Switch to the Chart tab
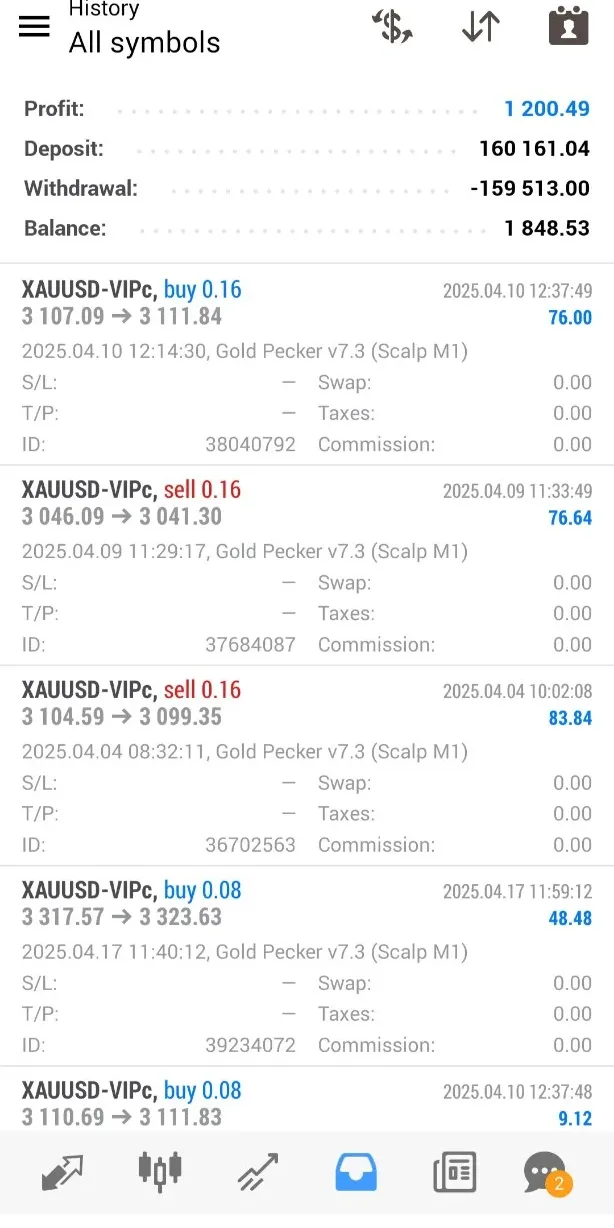The width and height of the screenshot is (614, 1228). point(160,1172)
